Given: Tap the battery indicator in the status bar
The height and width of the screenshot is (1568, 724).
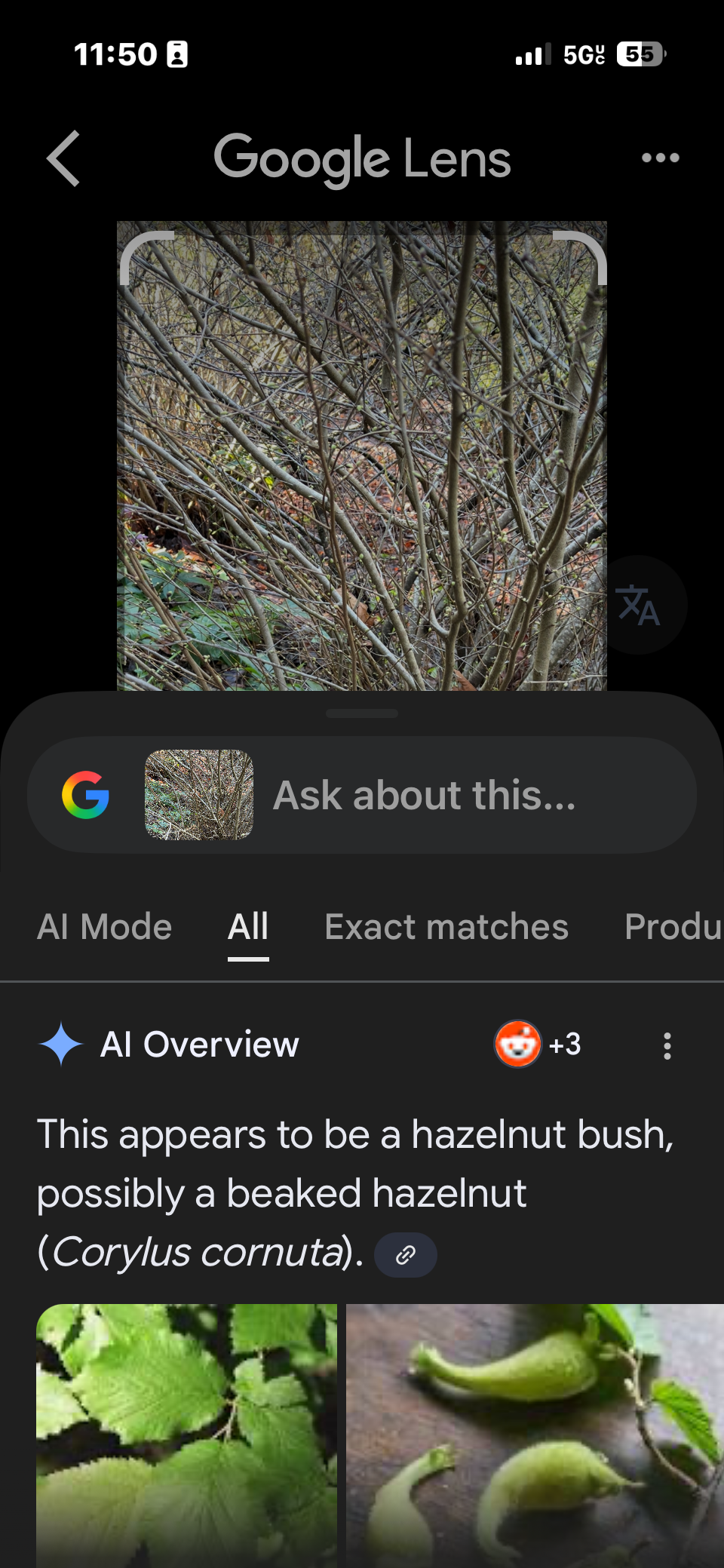Looking at the screenshot, I should pos(638,54).
